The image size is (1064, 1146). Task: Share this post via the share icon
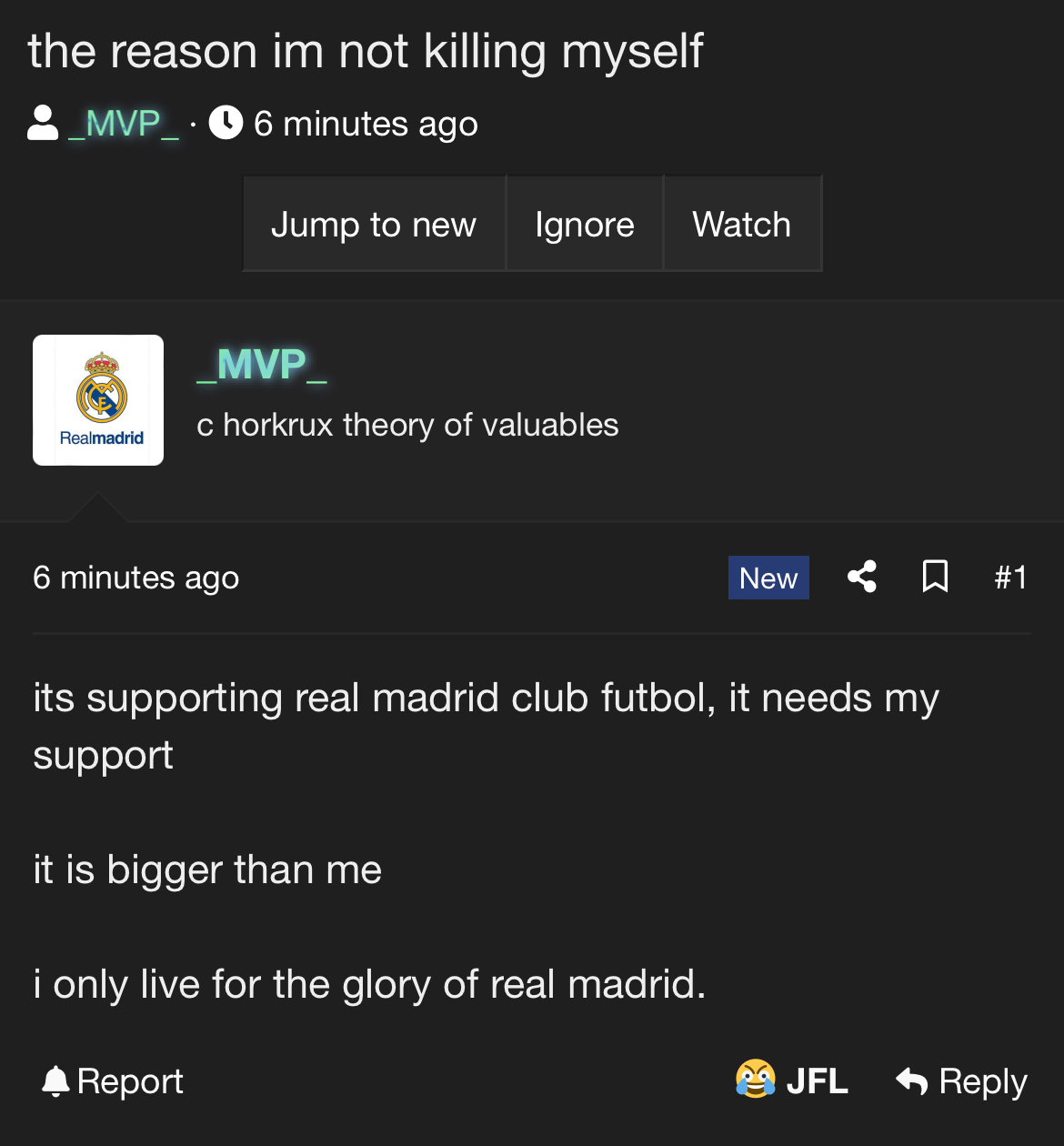pyautogui.click(x=861, y=577)
